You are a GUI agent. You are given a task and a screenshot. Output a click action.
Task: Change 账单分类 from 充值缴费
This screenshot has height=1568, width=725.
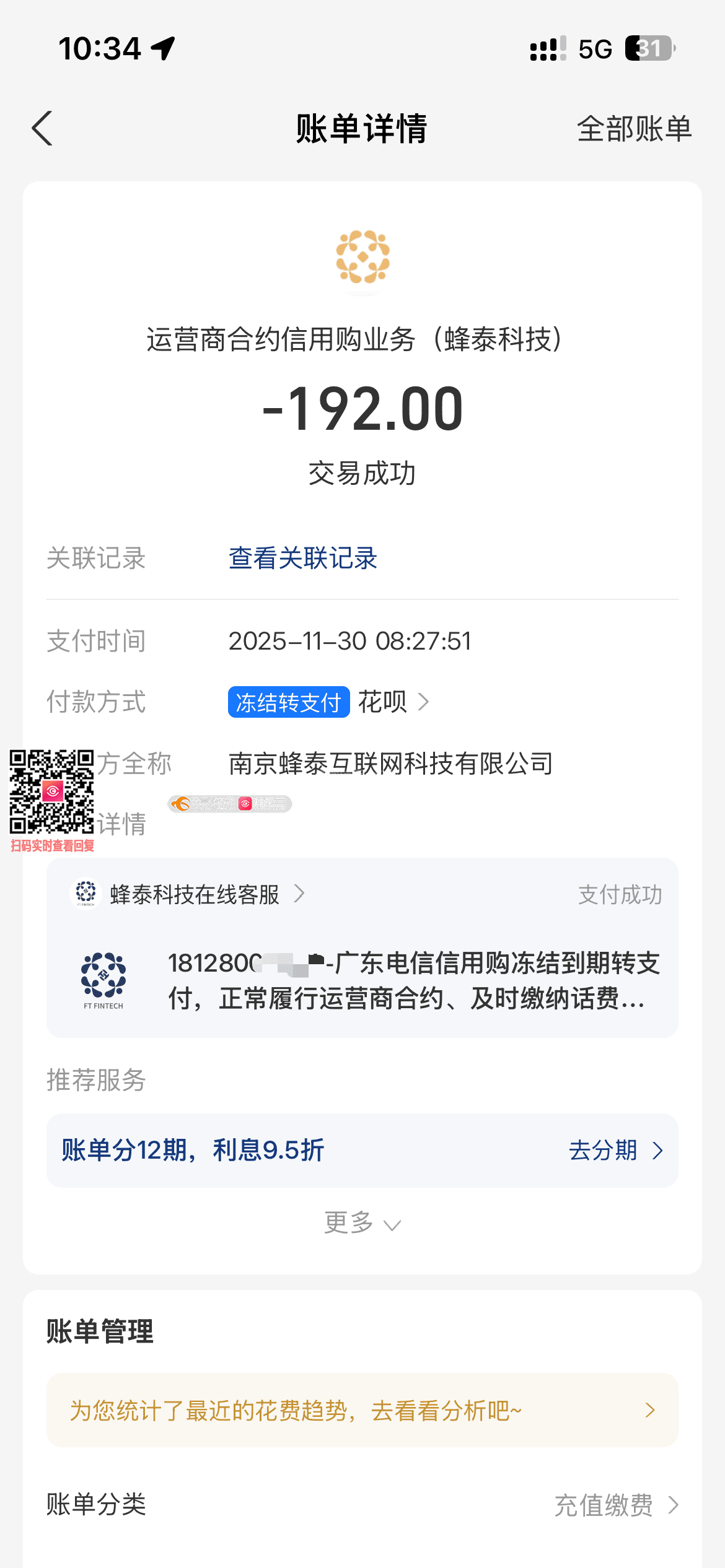click(x=615, y=1505)
